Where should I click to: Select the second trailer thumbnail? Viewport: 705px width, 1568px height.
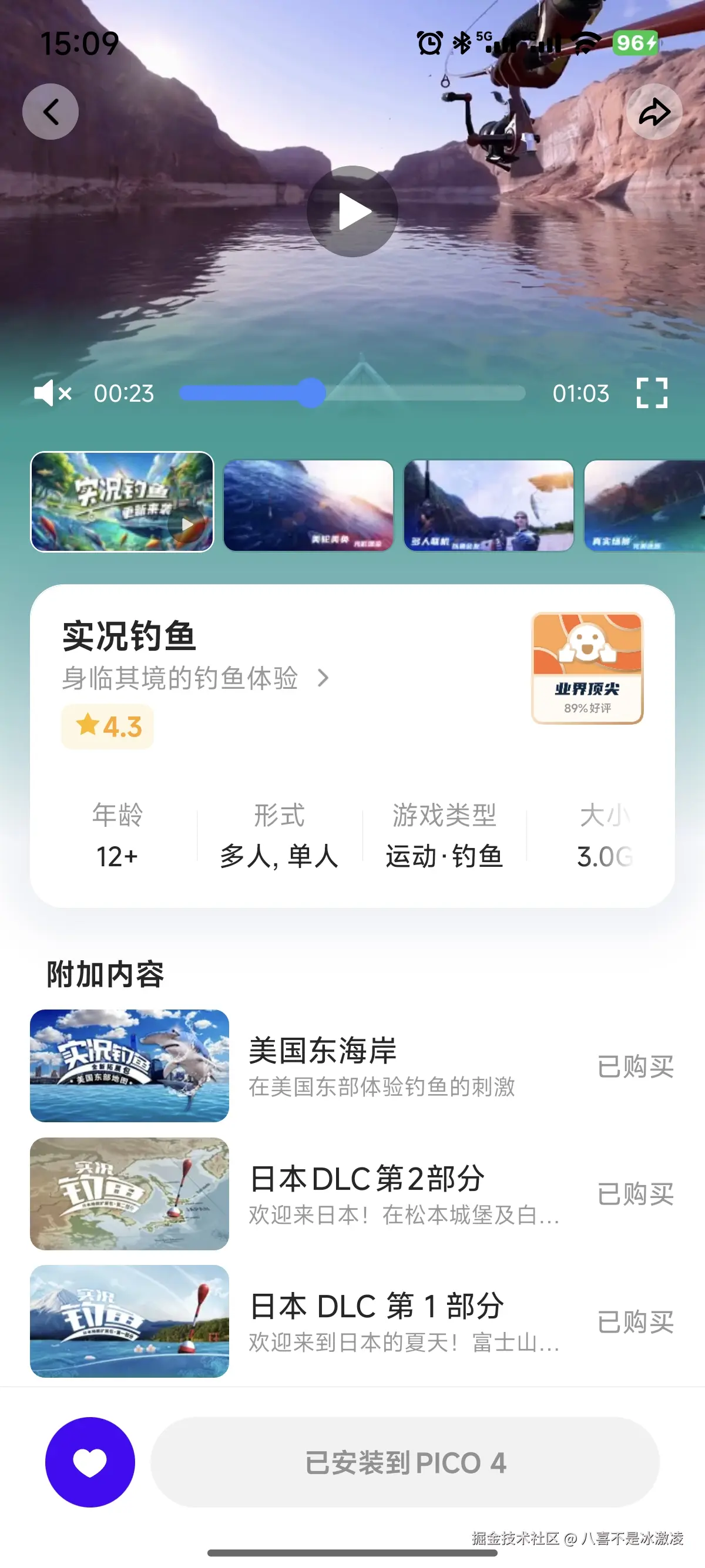coord(308,505)
